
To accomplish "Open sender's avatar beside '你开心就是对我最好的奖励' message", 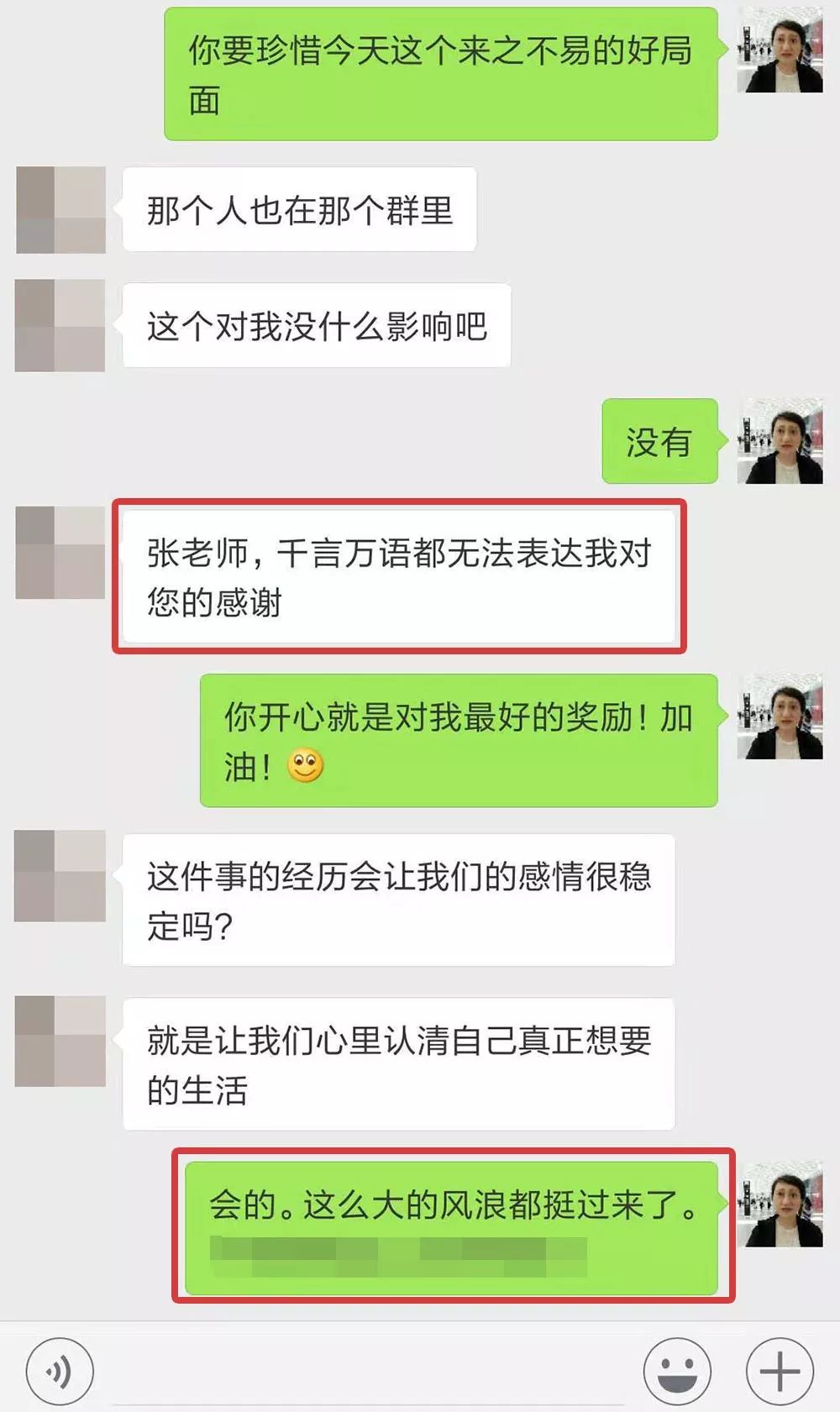I will pyautogui.click(x=780, y=716).
